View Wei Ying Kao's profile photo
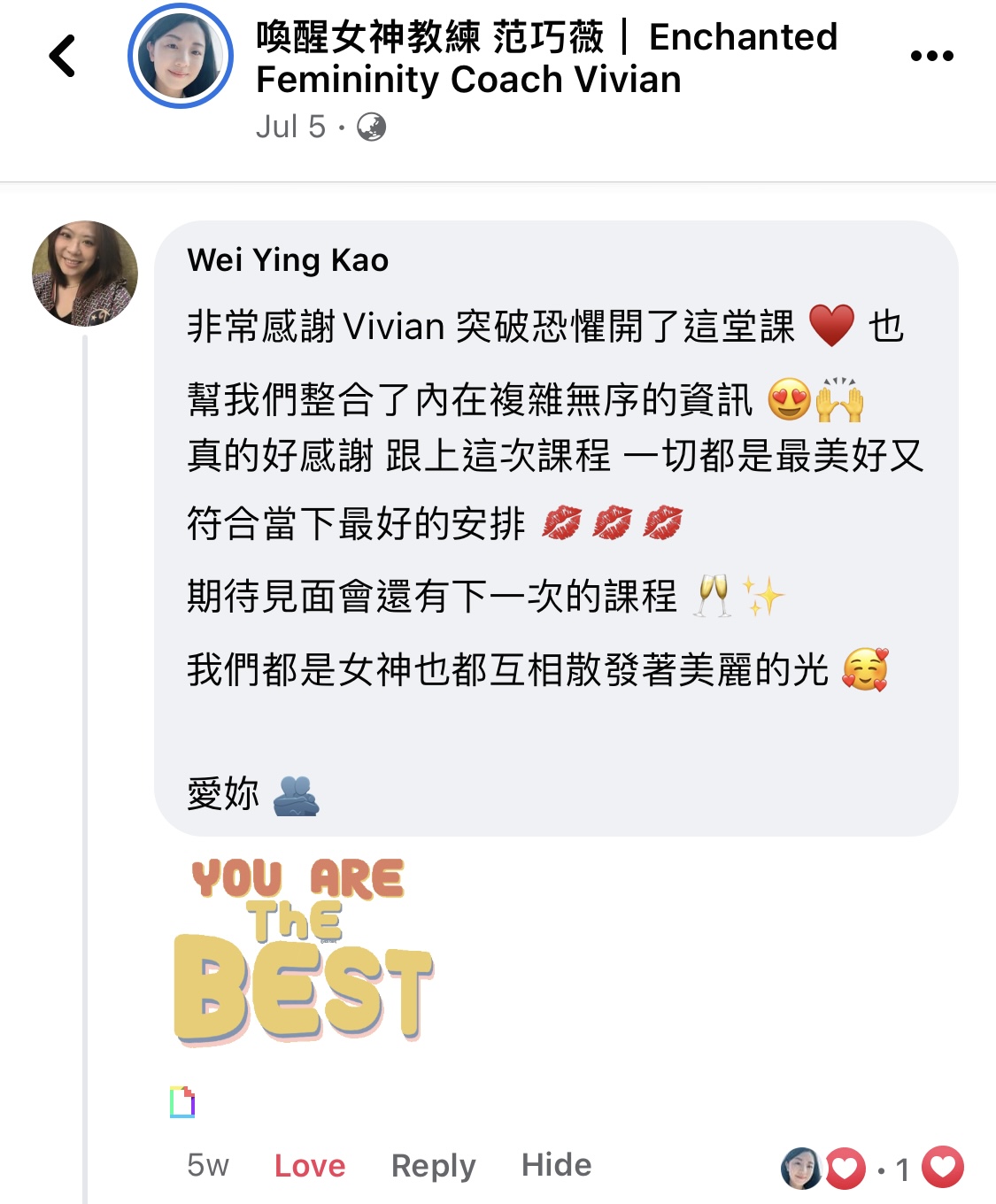This screenshot has height=1204, width=996. pos(85,274)
